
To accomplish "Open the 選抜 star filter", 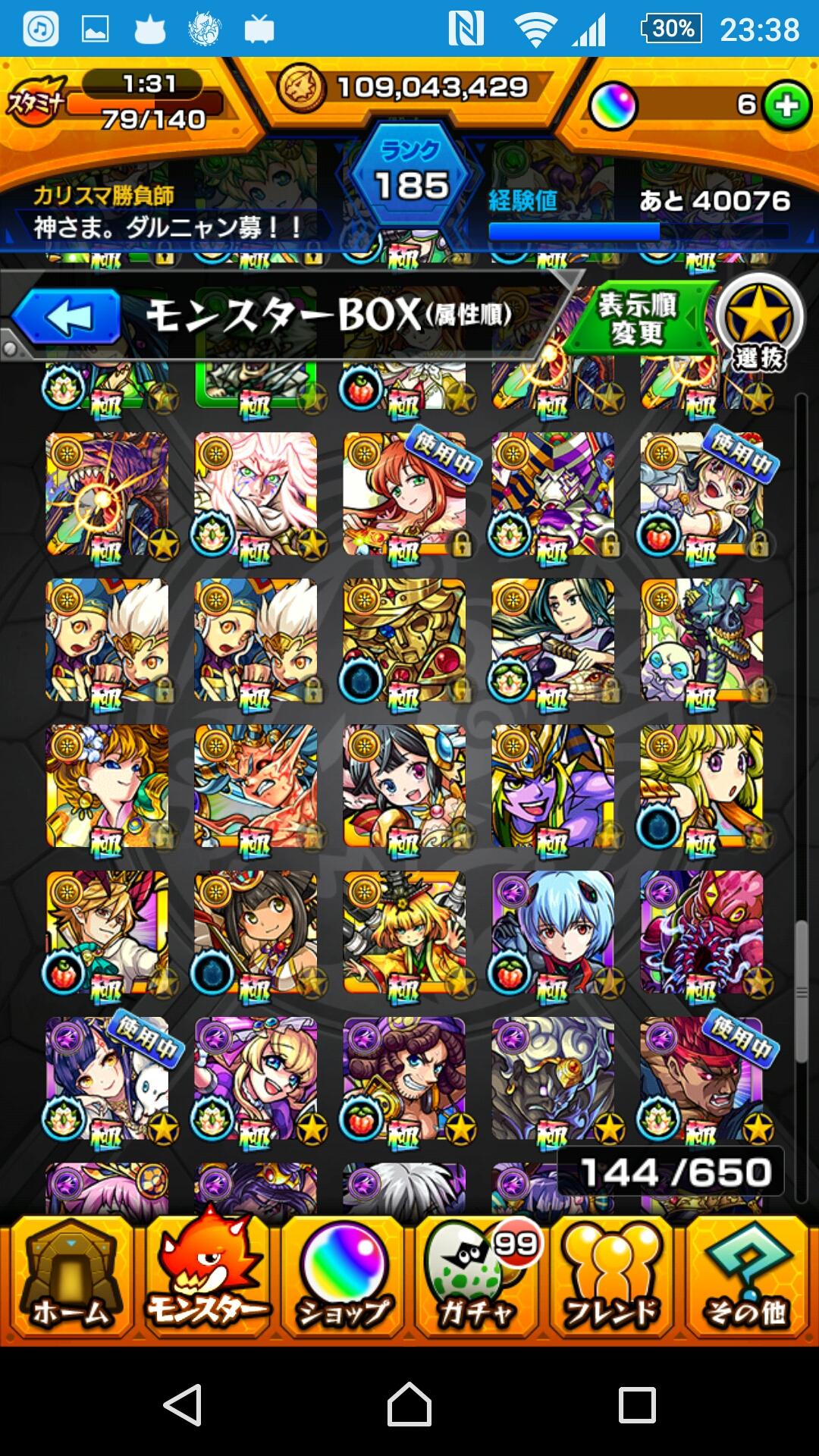I will [758, 322].
